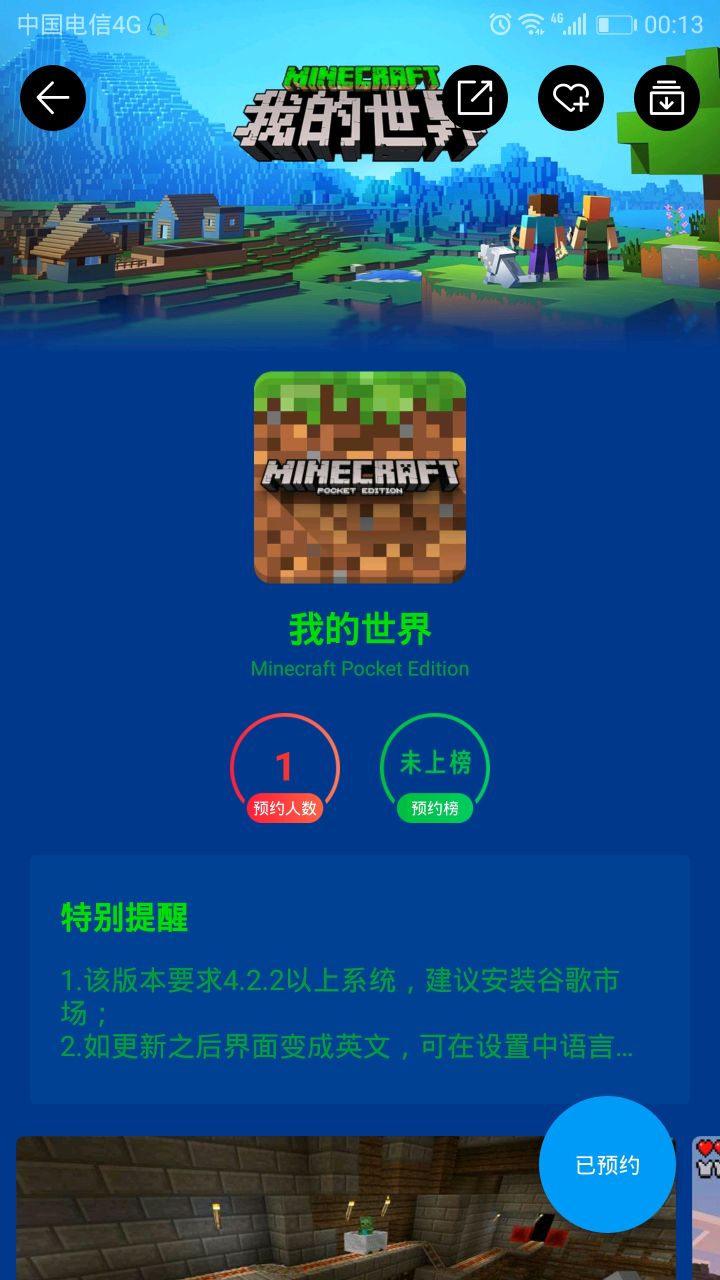Image resolution: width=720 pixels, height=1280 pixels.
Task: Tap the 已预约 floating button
Action: point(607,1165)
